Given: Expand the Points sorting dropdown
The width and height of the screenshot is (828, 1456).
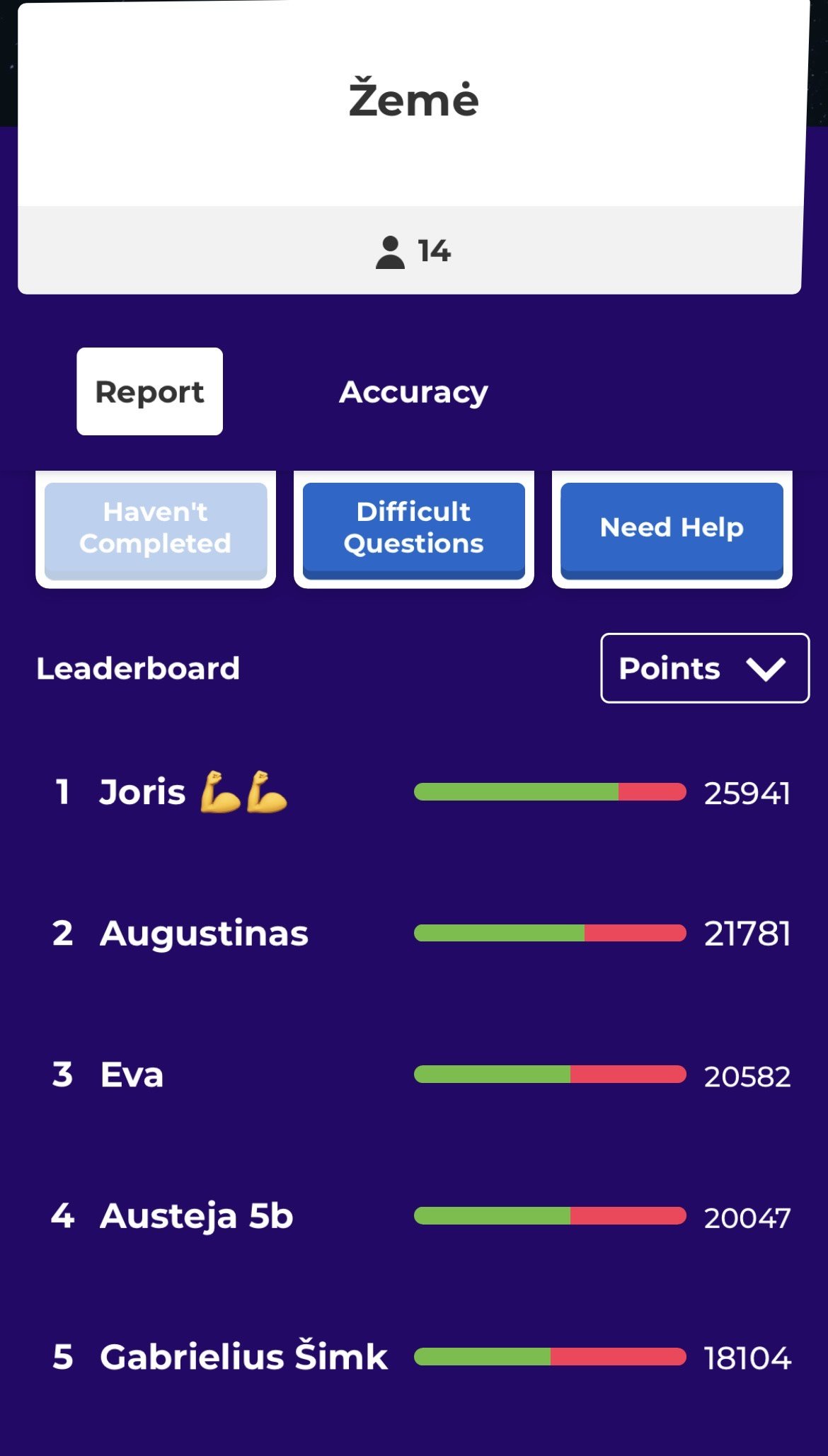Looking at the screenshot, I should [704, 668].
